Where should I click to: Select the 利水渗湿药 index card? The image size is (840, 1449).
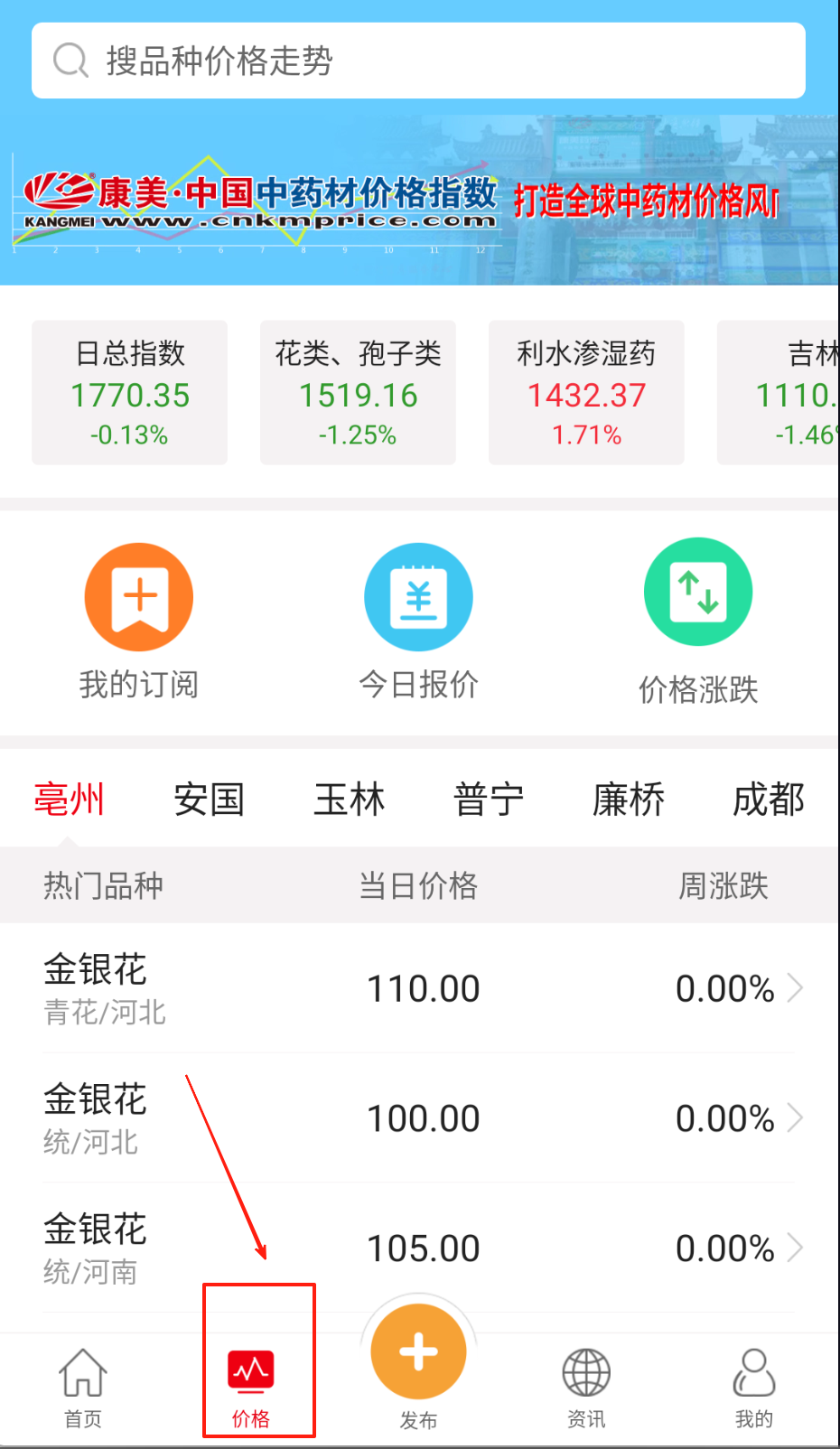tap(586, 393)
